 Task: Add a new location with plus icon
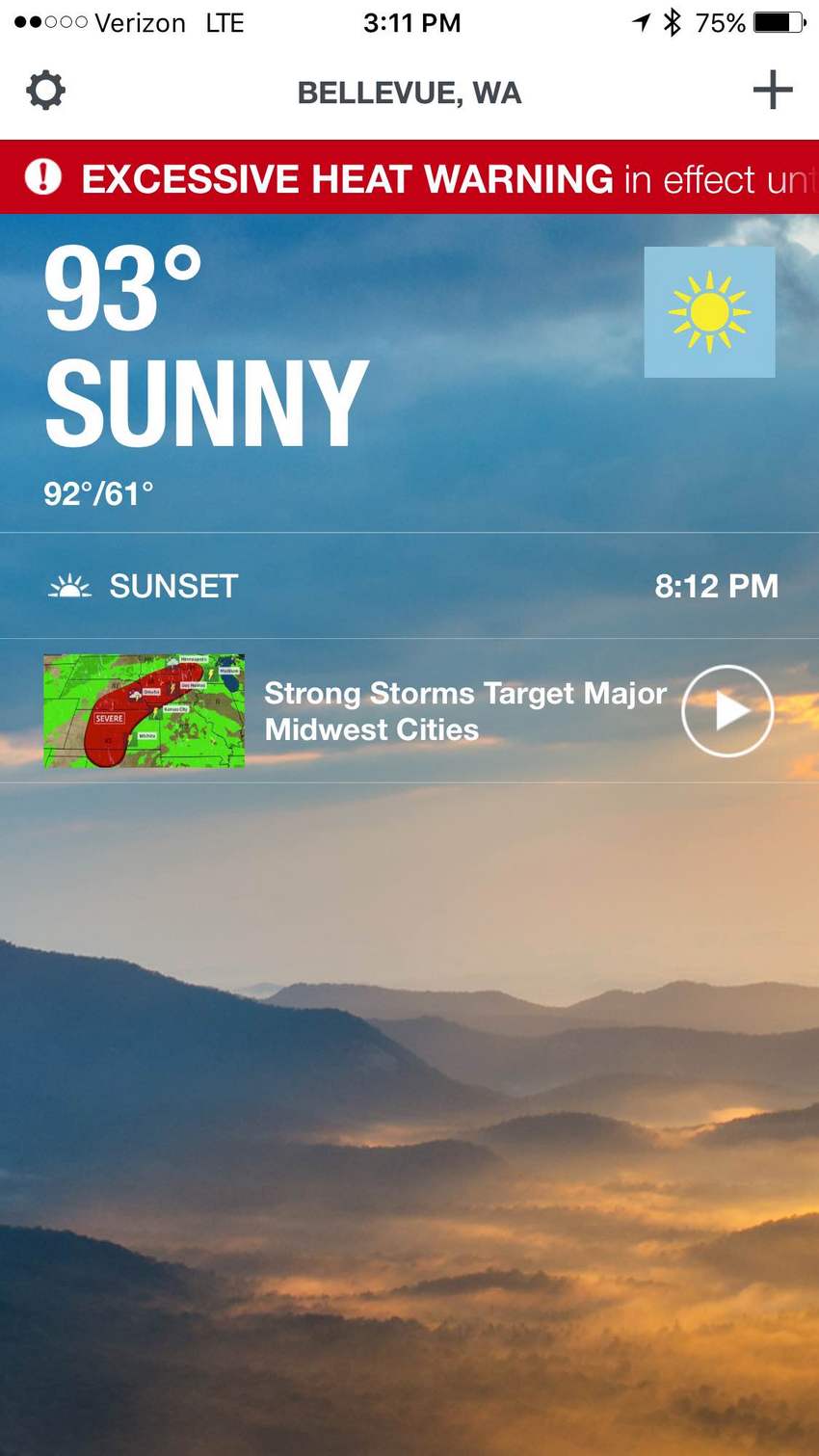tap(772, 91)
